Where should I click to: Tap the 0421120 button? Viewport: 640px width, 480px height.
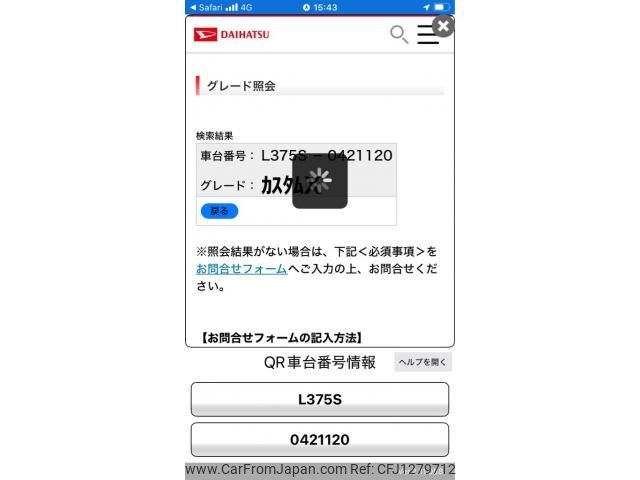pos(320,439)
